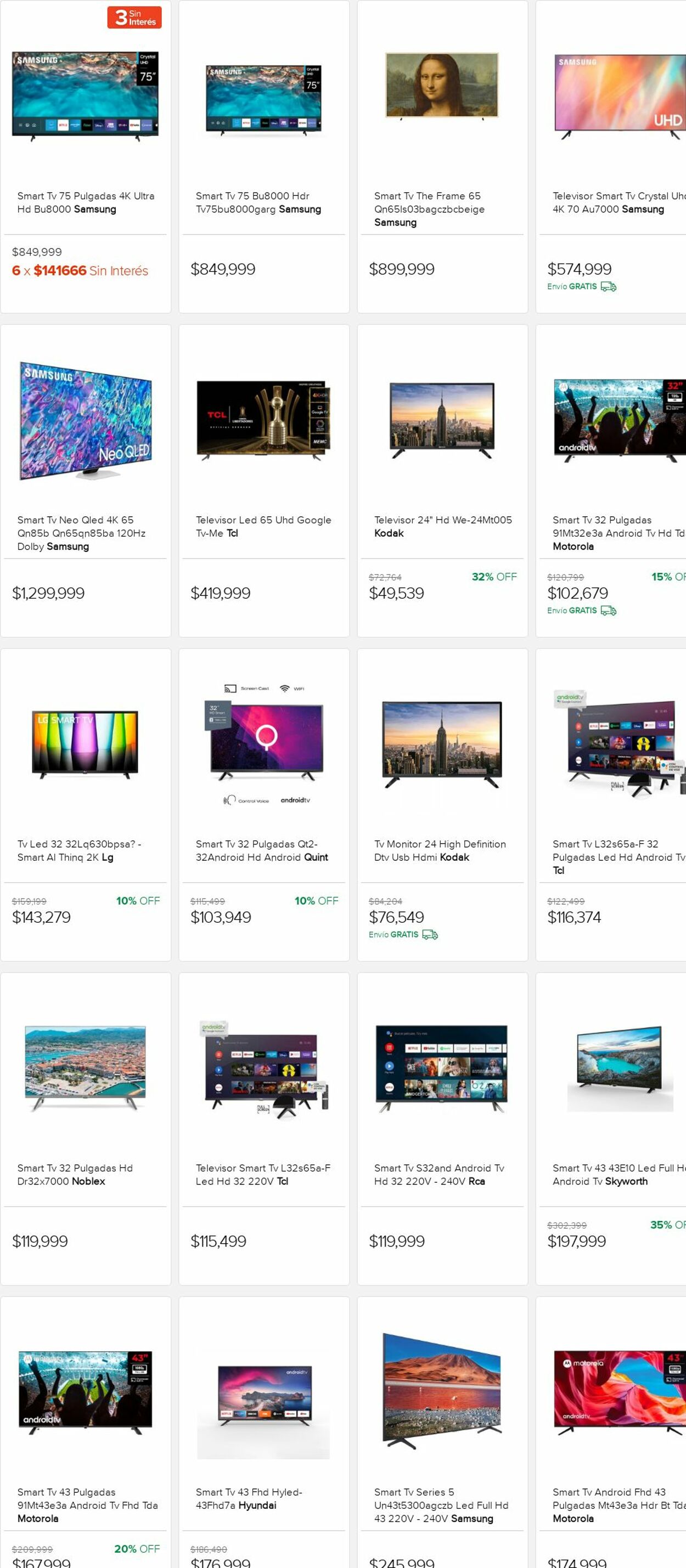Screen dimensions: 686x1568
Task: Open Smart Tv 32 Pulgadas Qt2-32Android Quint
Action: click(x=262, y=850)
